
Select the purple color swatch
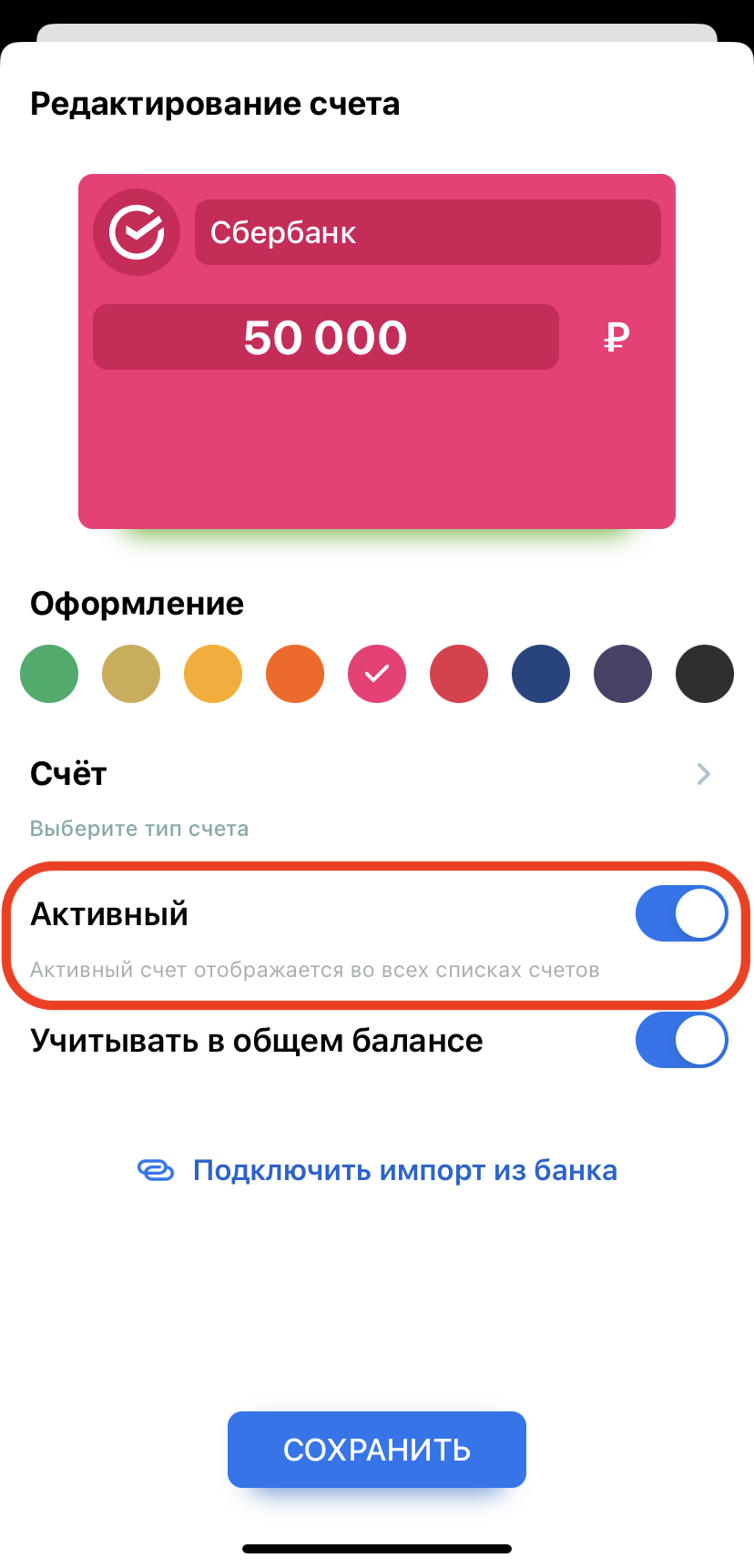pyautogui.click(x=623, y=674)
